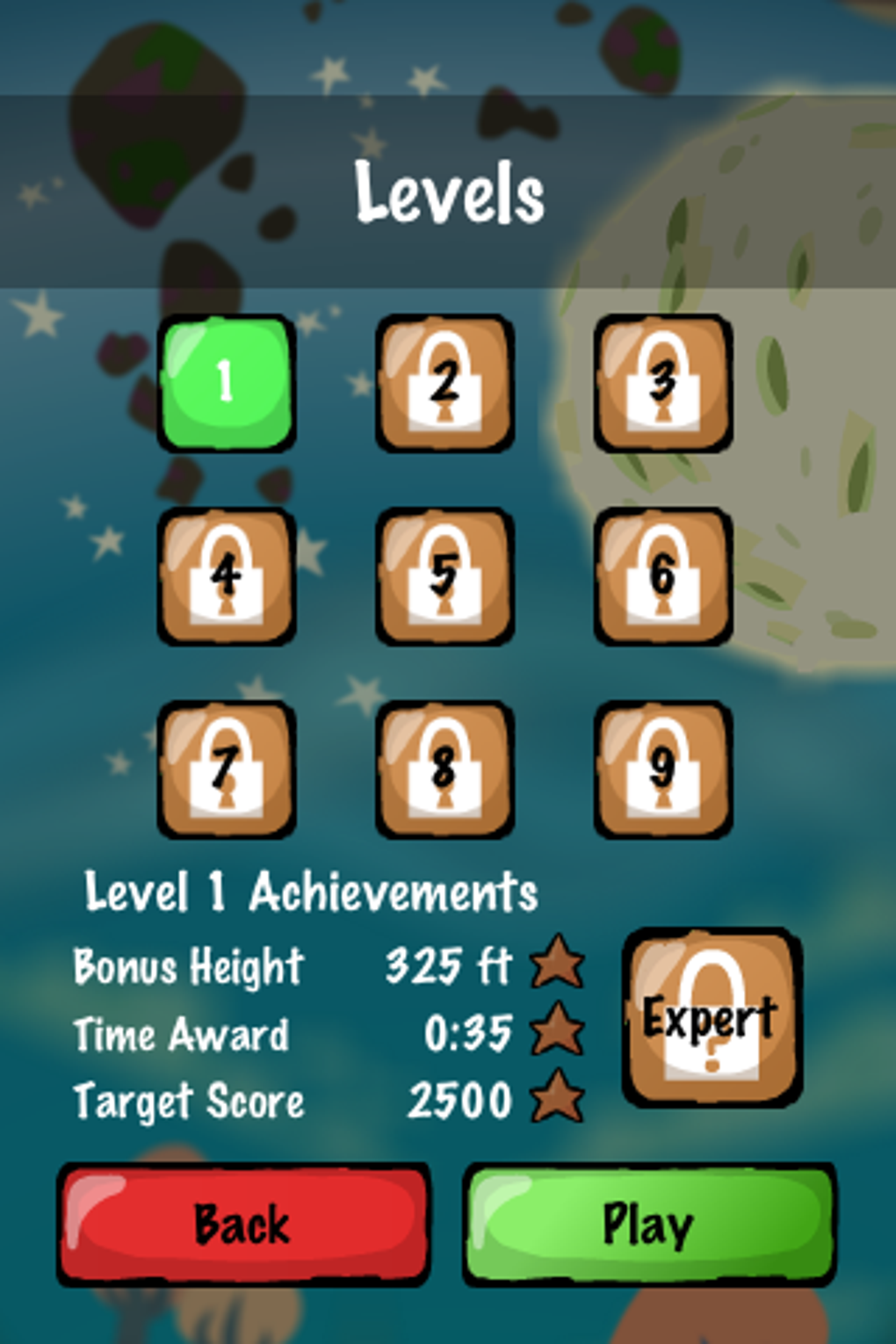Select the locked level 6 tile
This screenshot has width=896, height=1344.
point(663,576)
